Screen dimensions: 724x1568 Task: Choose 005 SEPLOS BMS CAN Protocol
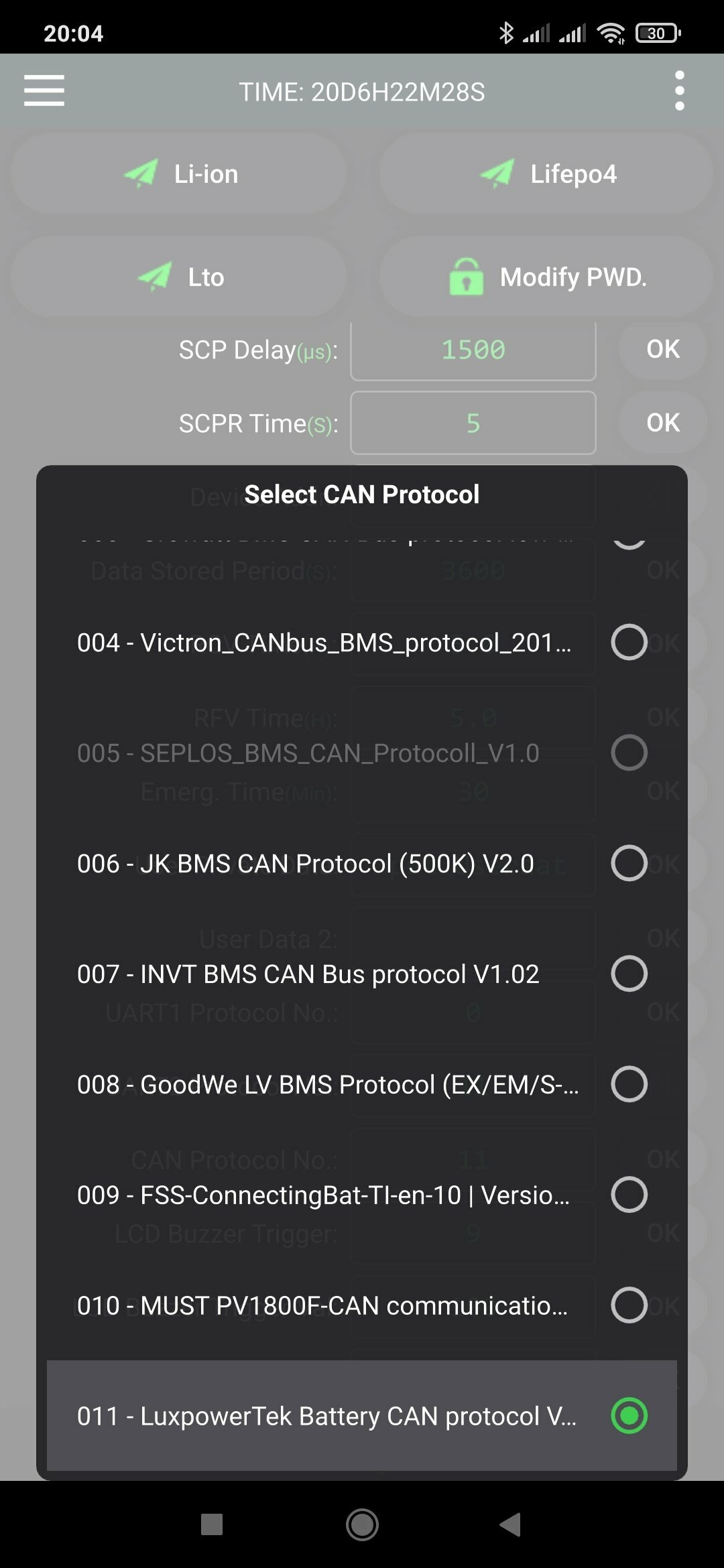[362, 753]
